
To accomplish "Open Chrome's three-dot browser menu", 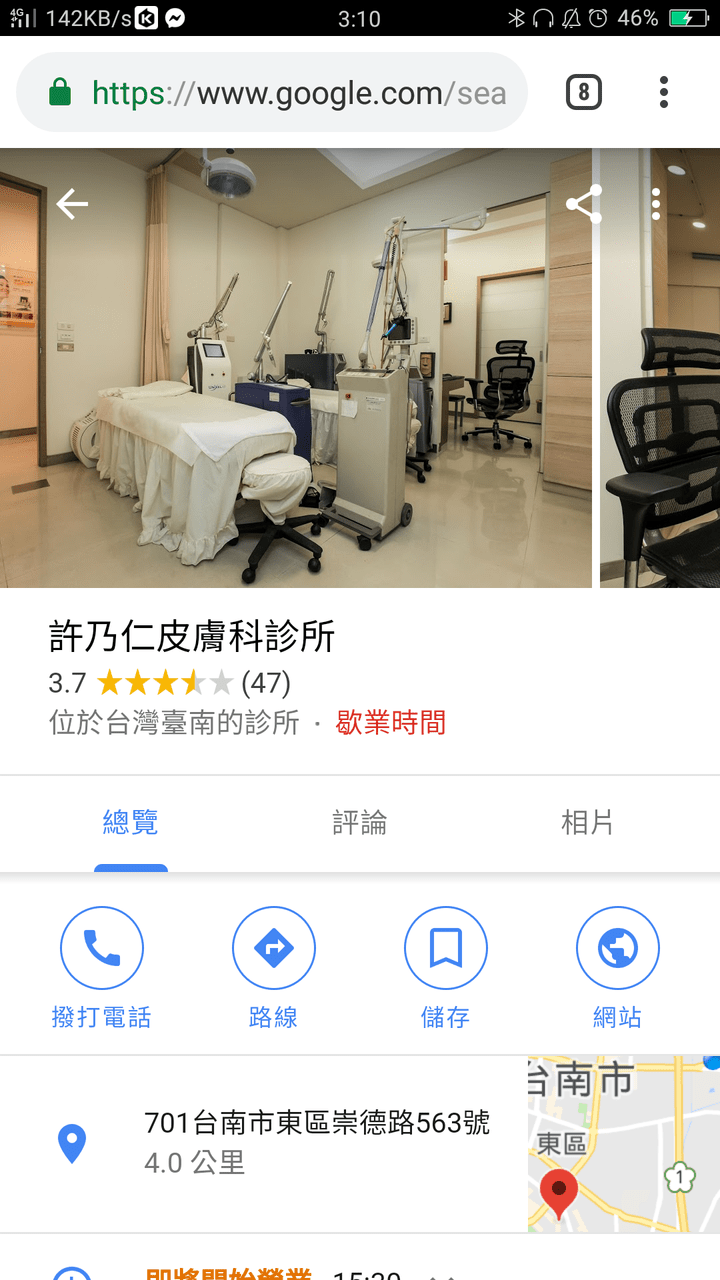I will point(663,92).
